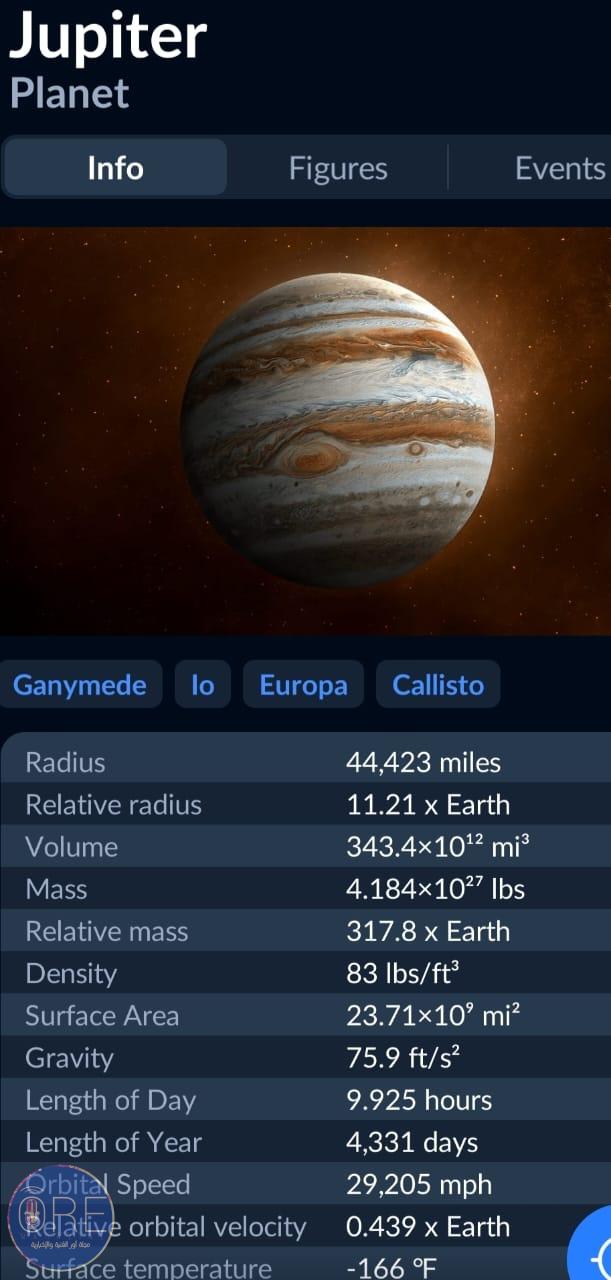Tap the blue locate button
Viewport: 611px width, 1280px height.
point(596,1251)
